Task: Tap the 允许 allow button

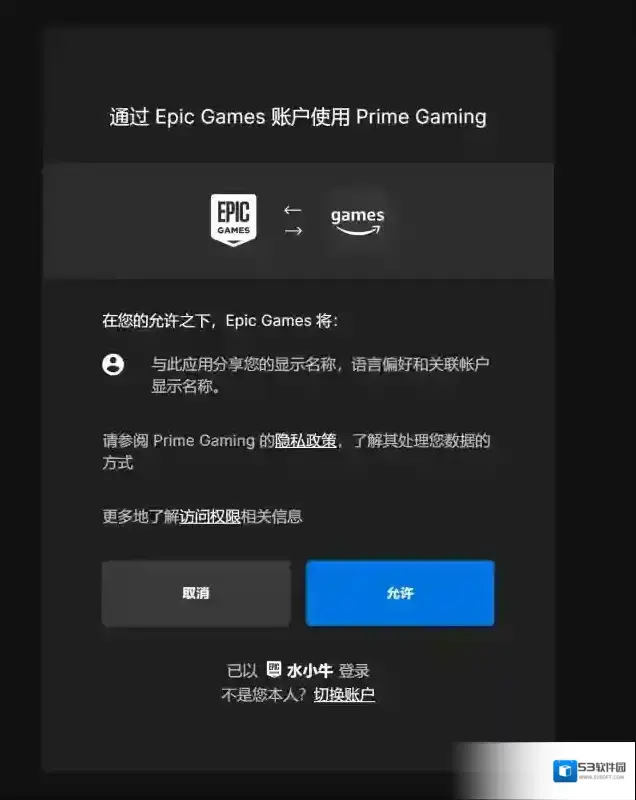Action: tap(400, 593)
